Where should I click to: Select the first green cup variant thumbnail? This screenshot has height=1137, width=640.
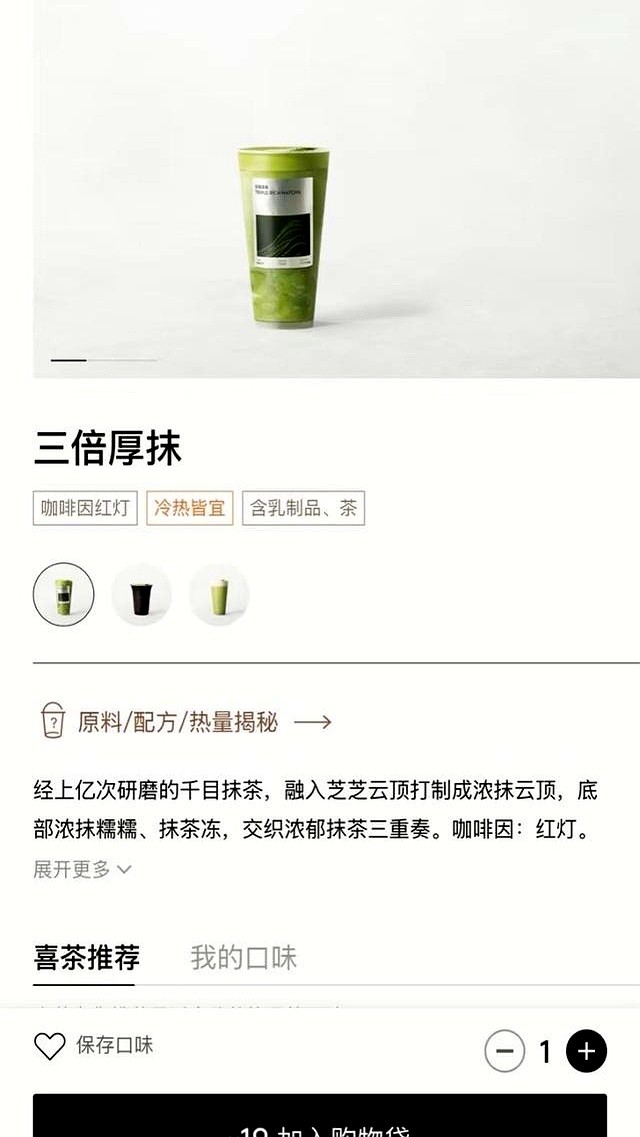pos(64,595)
